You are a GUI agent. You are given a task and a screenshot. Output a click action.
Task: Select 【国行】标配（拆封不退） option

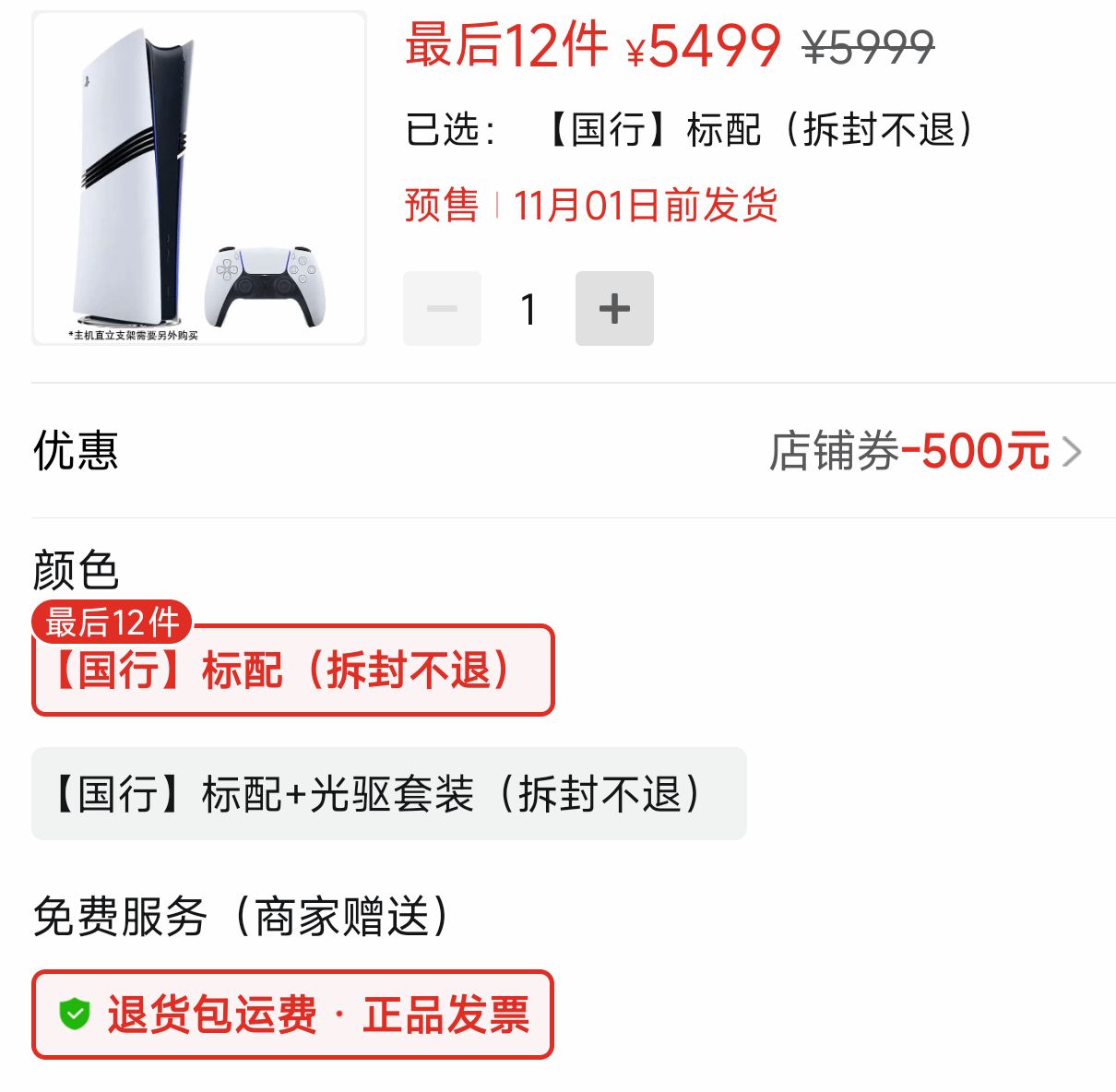pyautogui.click(x=292, y=671)
